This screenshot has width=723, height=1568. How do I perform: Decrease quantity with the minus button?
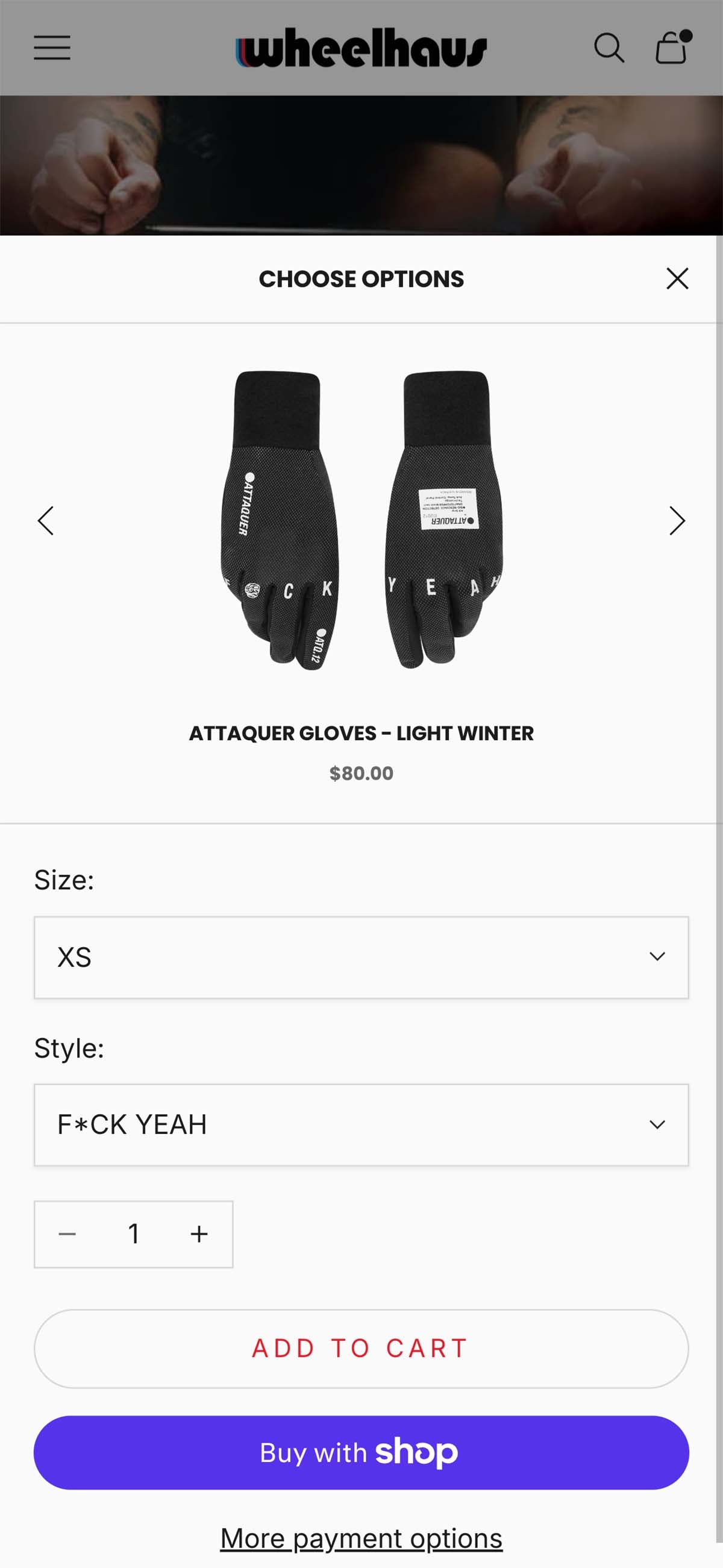(x=67, y=1234)
